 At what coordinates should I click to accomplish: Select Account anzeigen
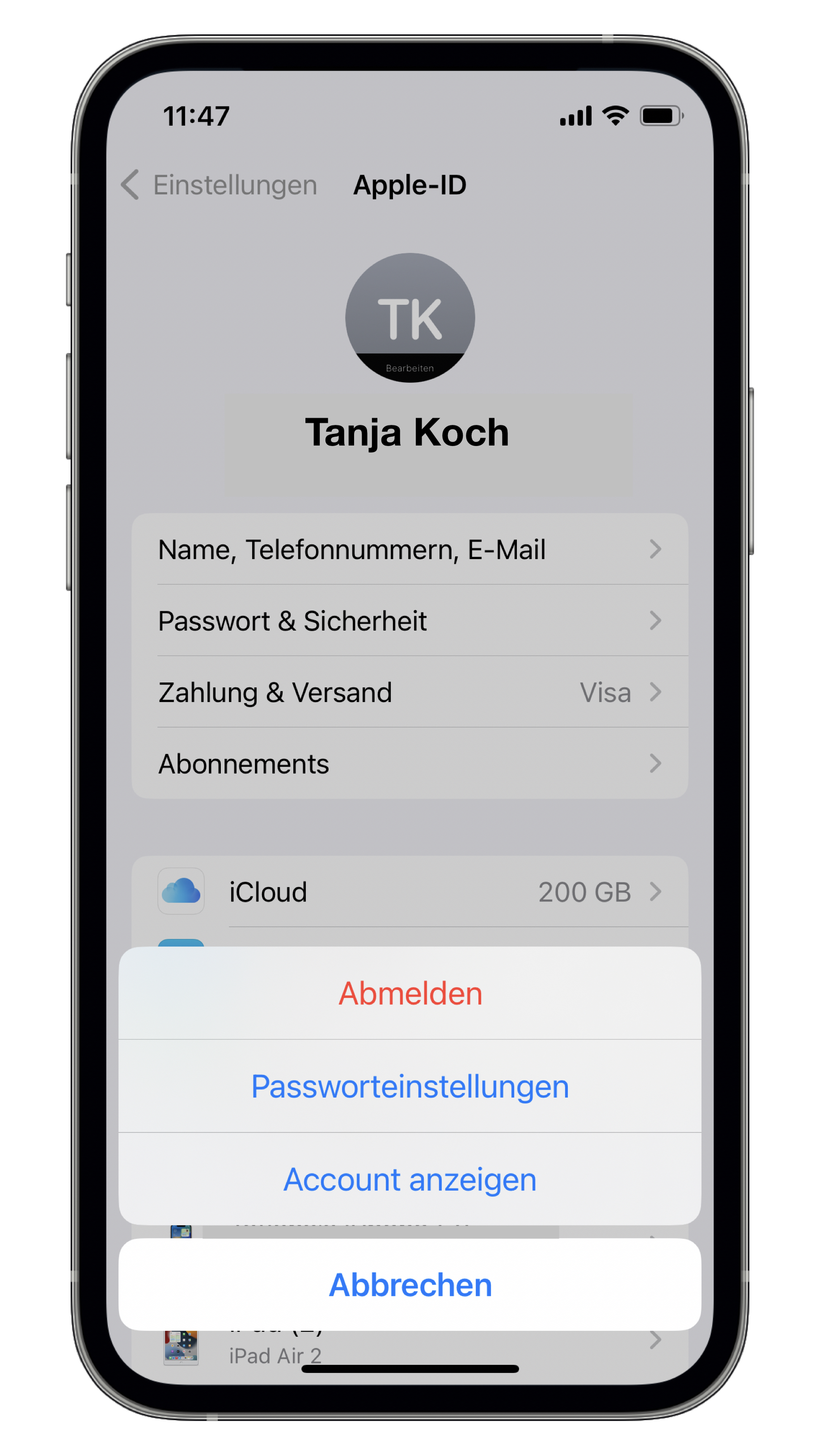(410, 1179)
